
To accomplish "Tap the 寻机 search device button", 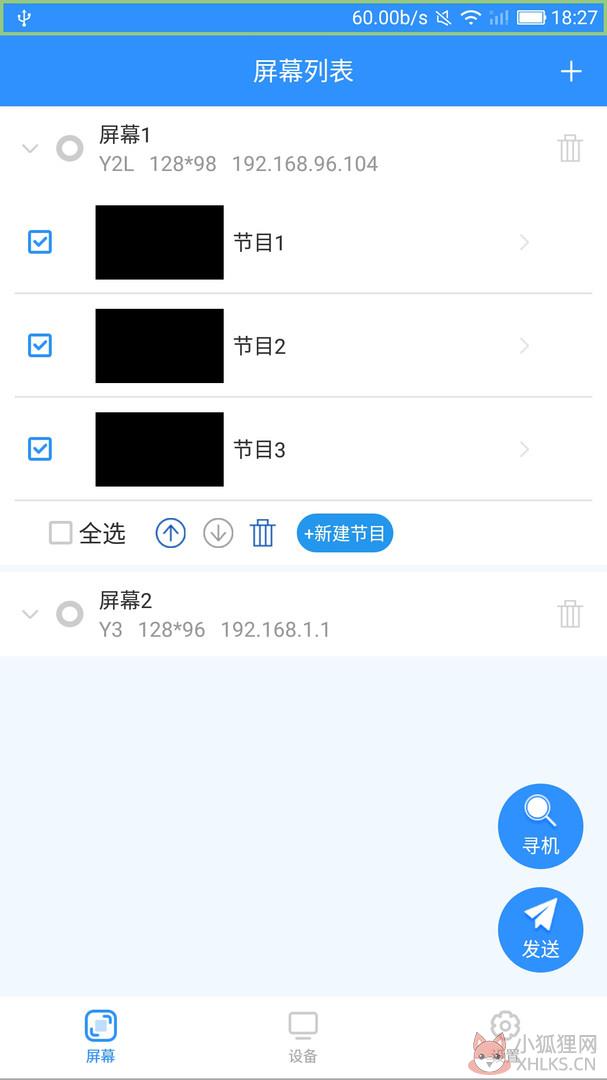I will tap(541, 826).
